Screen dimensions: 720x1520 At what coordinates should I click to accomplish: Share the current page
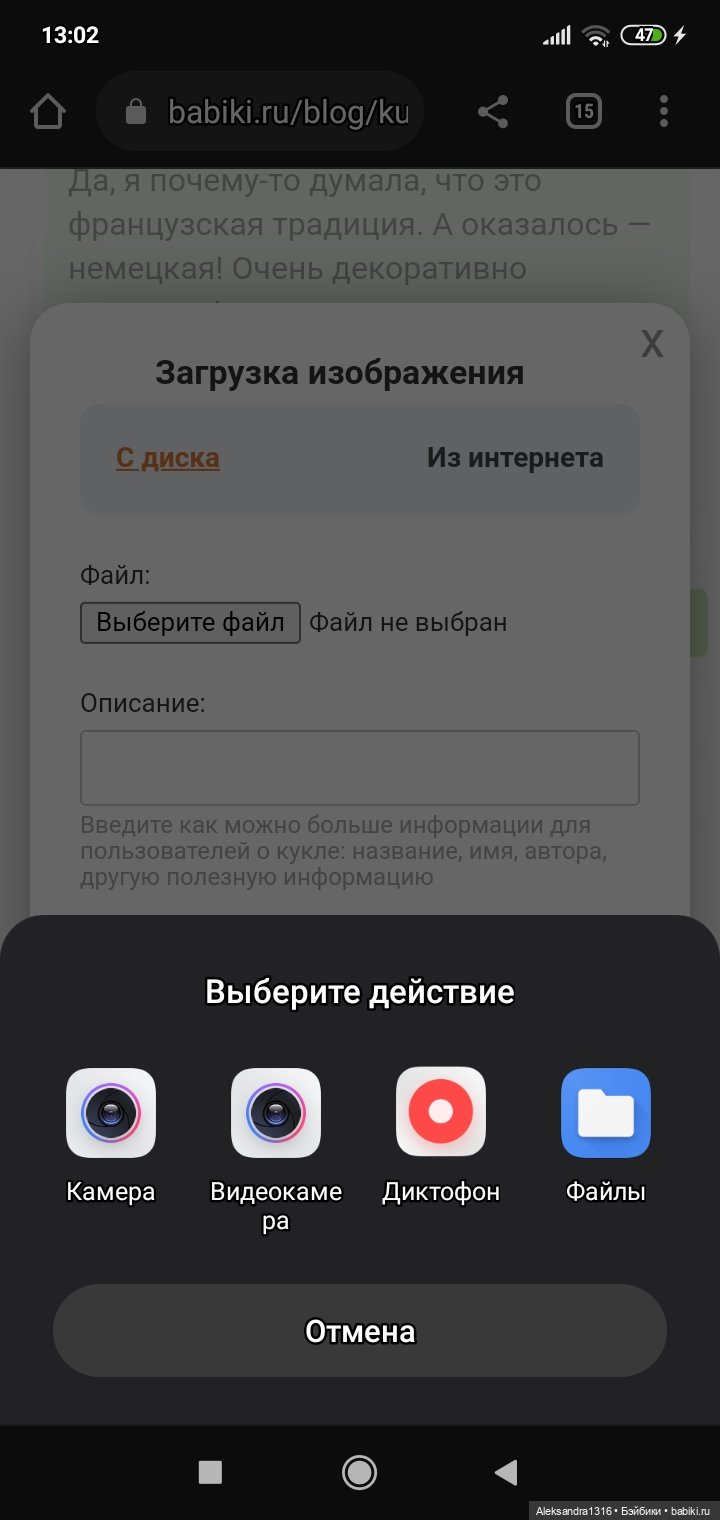coord(493,111)
